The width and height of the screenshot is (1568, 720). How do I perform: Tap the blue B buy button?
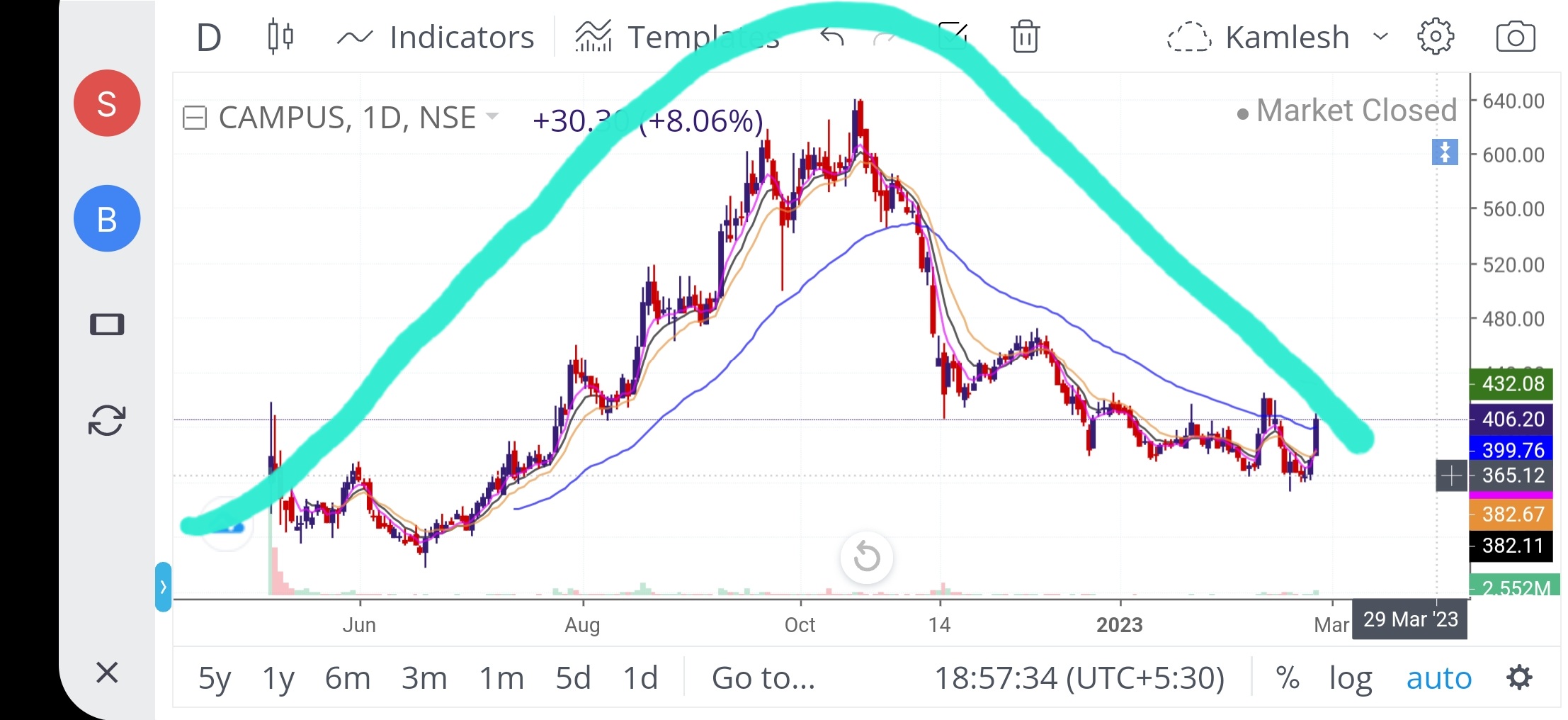point(107,219)
